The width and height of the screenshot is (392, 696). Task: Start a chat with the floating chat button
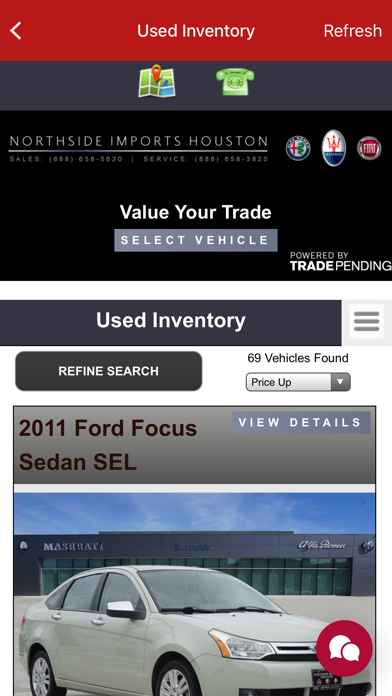click(x=344, y=648)
